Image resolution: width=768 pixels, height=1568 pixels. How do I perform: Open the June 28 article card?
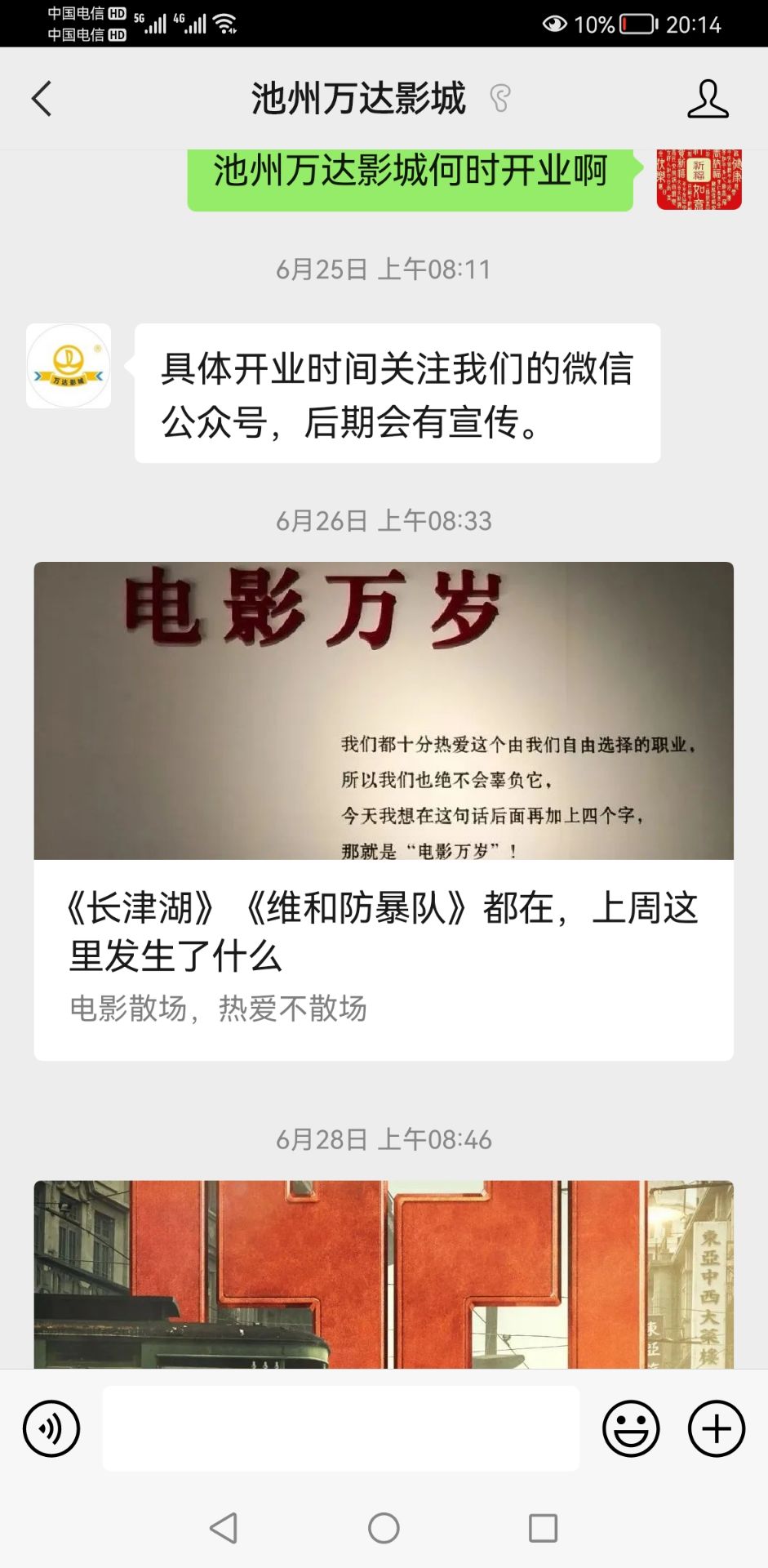(x=383, y=1274)
